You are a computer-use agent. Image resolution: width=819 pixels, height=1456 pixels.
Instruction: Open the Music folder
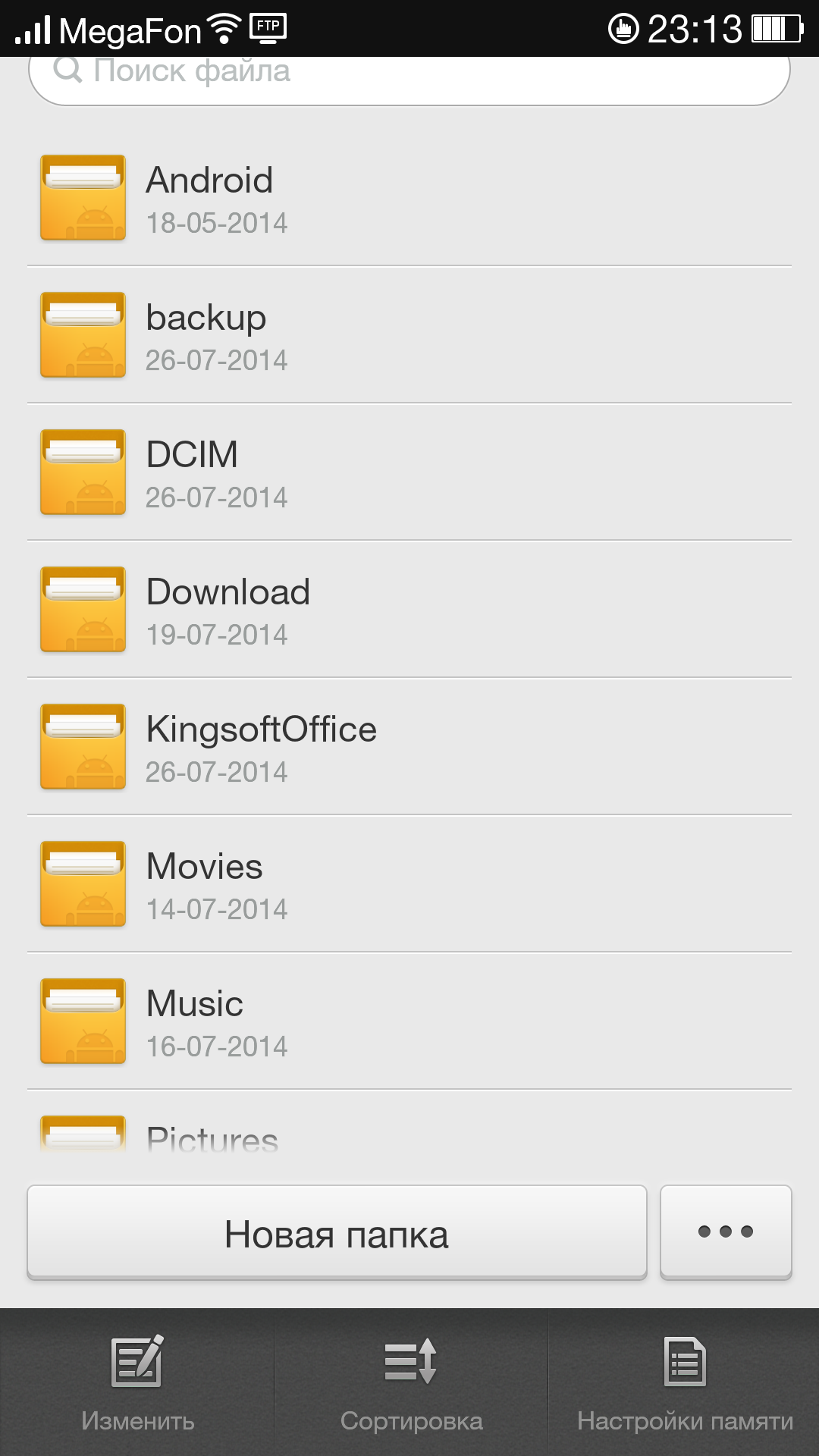(409, 1022)
